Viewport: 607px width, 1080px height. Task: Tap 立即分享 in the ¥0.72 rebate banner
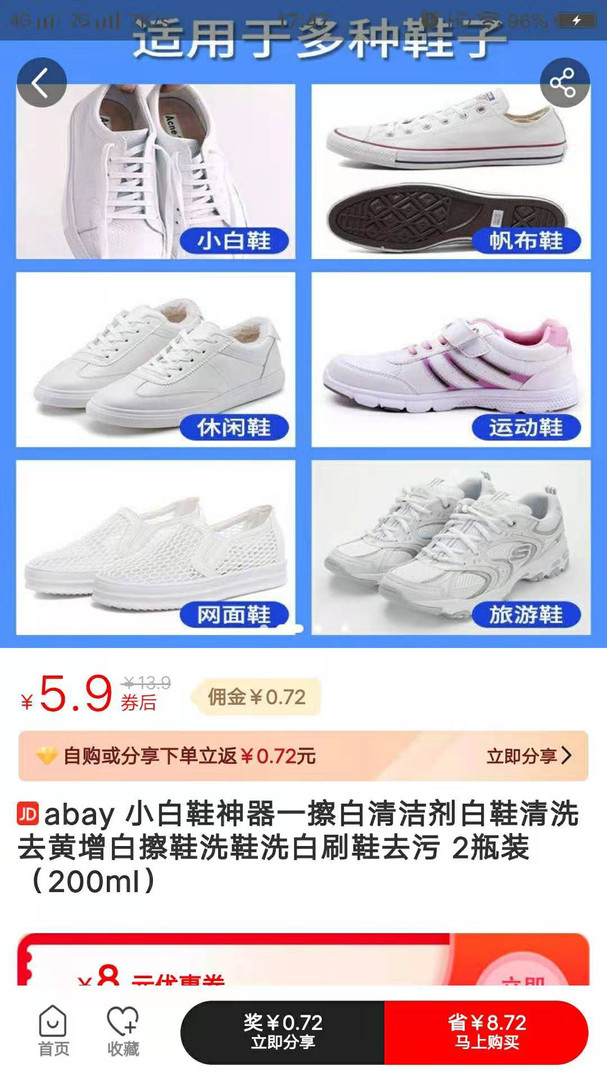529,756
